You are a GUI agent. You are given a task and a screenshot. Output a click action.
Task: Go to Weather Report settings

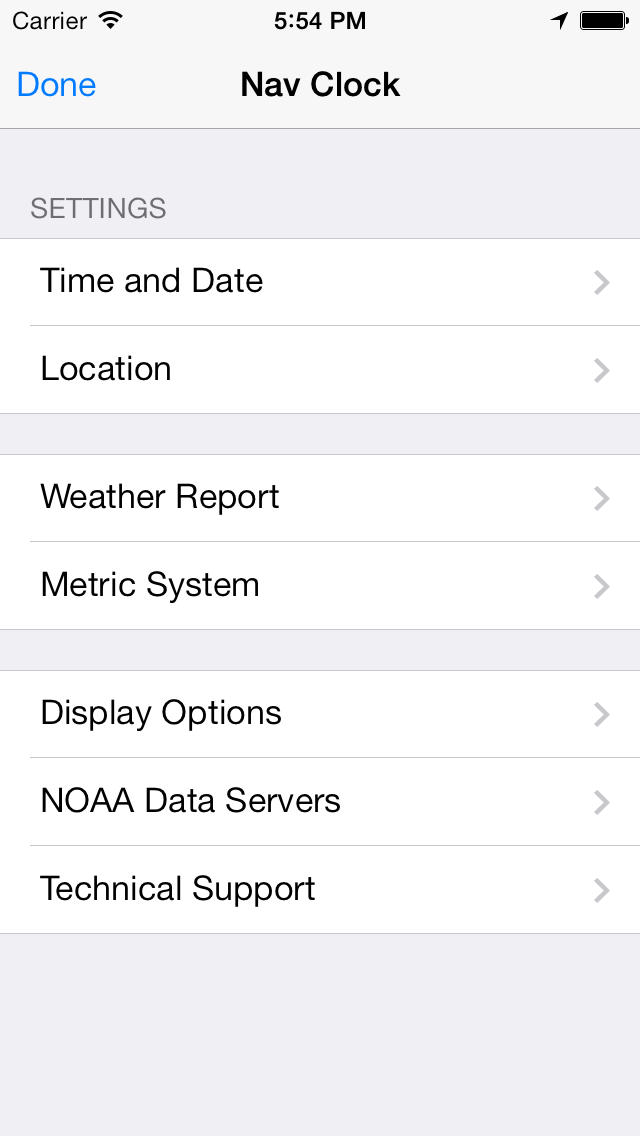click(x=320, y=498)
